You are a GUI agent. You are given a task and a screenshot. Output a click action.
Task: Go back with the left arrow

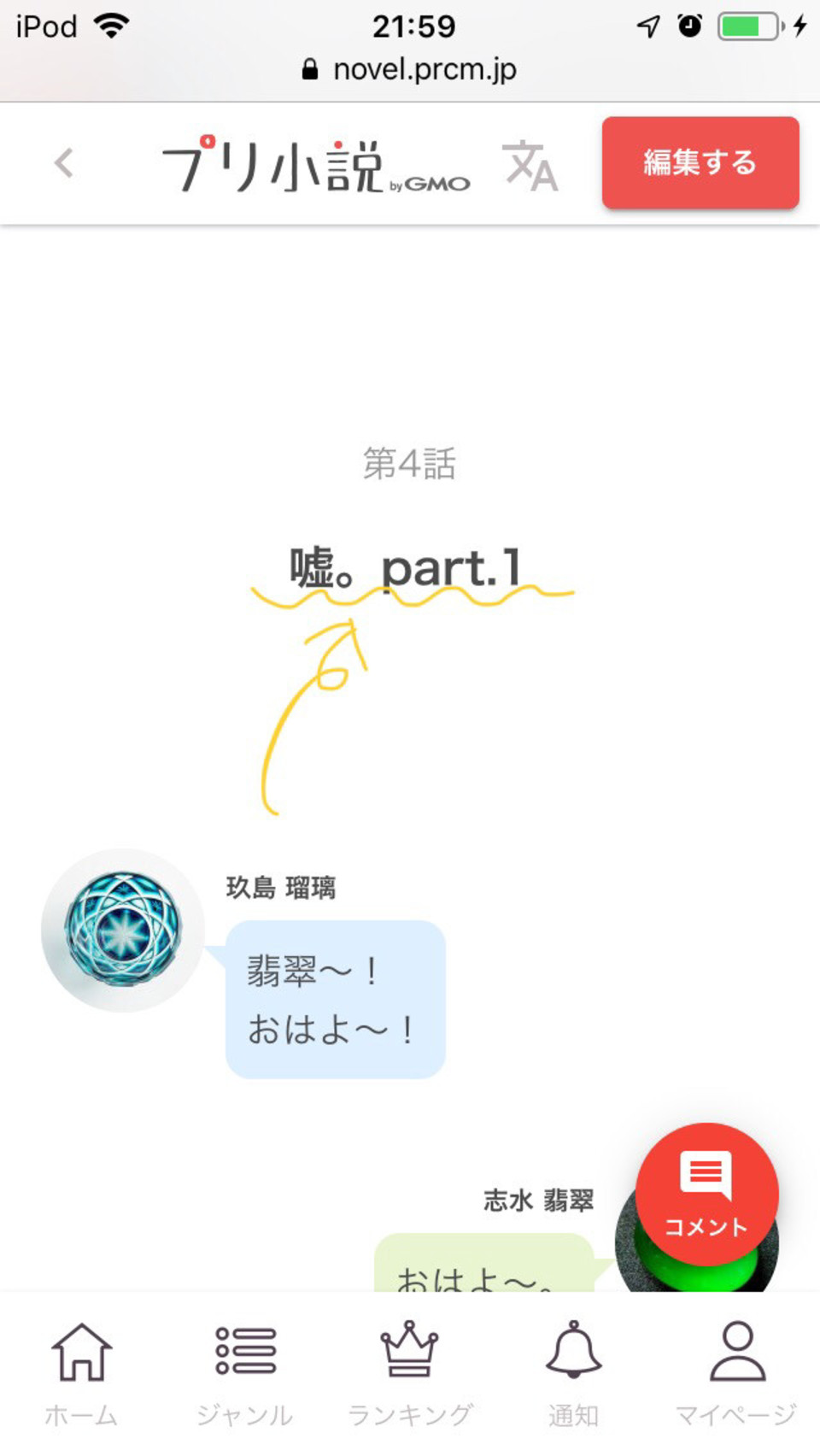click(x=64, y=162)
